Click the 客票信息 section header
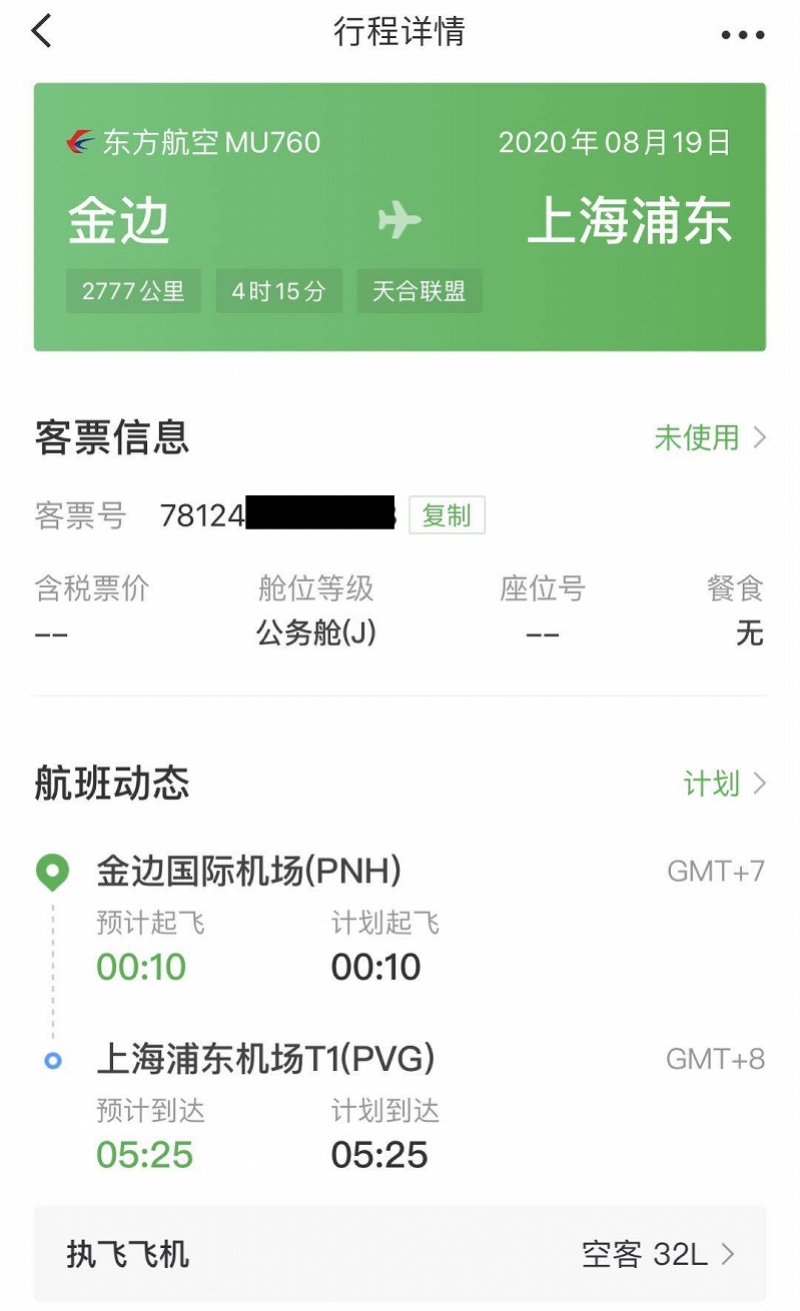 114,437
